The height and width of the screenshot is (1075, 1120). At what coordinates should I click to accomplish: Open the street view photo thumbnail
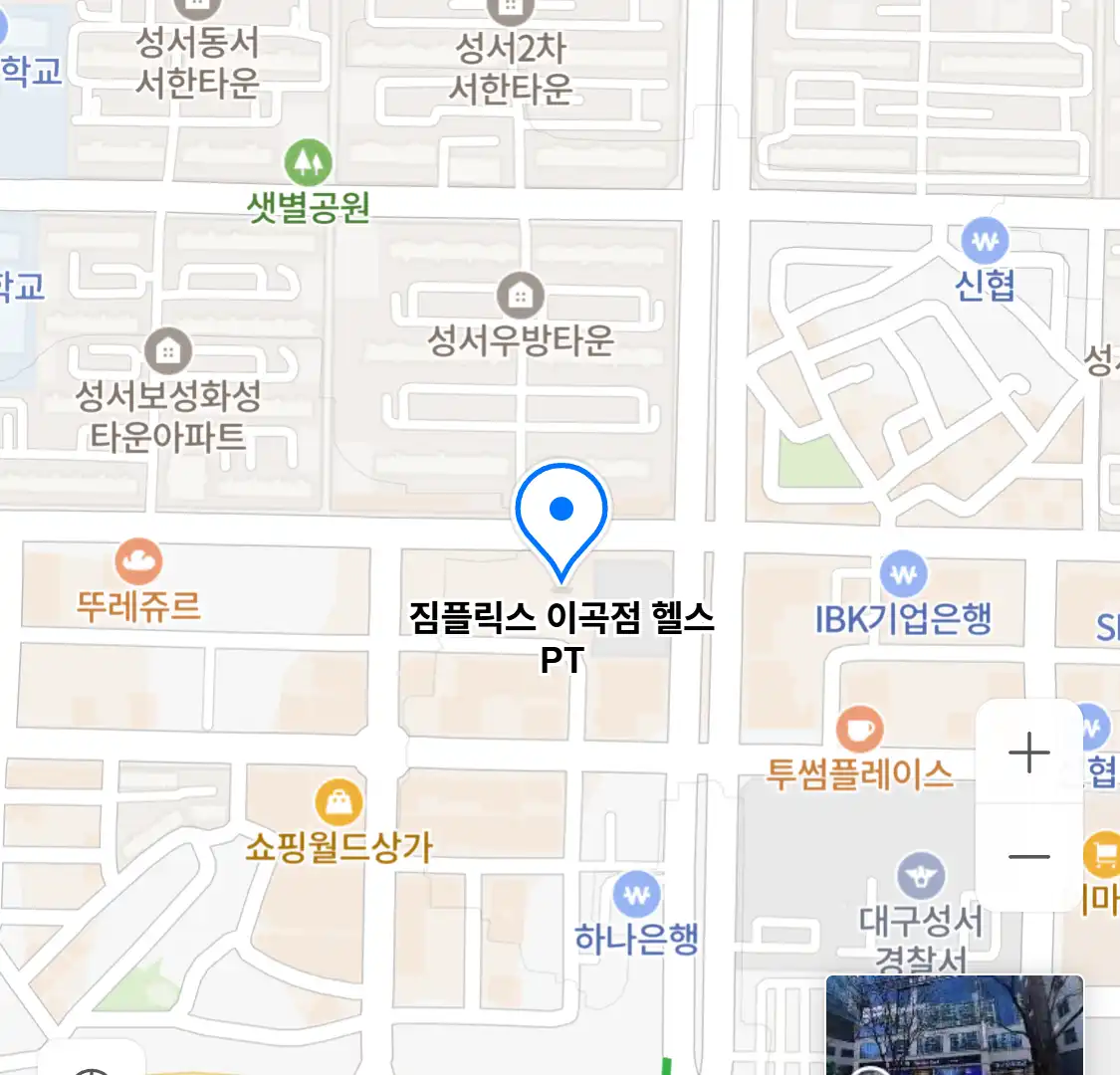(954, 1025)
